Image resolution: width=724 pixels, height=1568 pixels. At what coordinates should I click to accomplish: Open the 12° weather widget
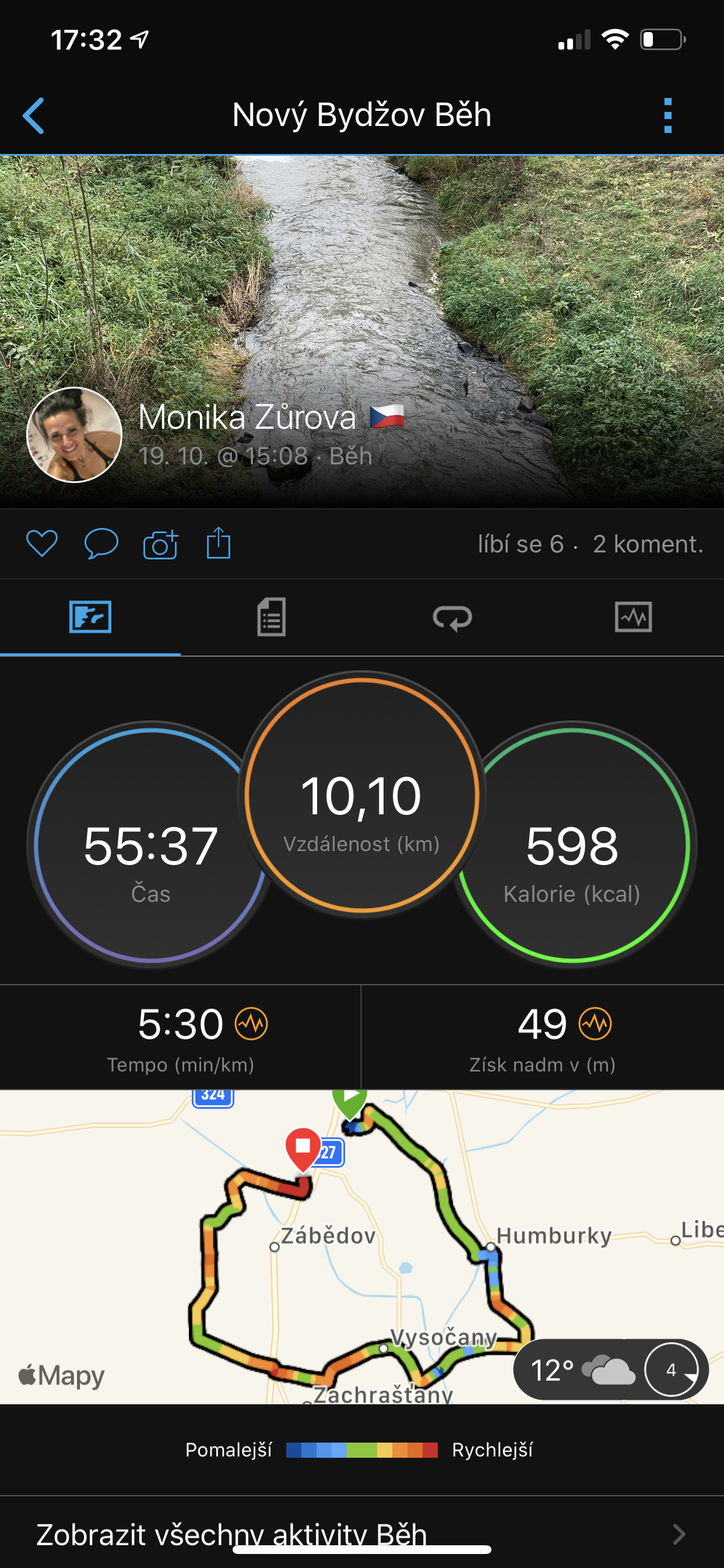tap(611, 1370)
